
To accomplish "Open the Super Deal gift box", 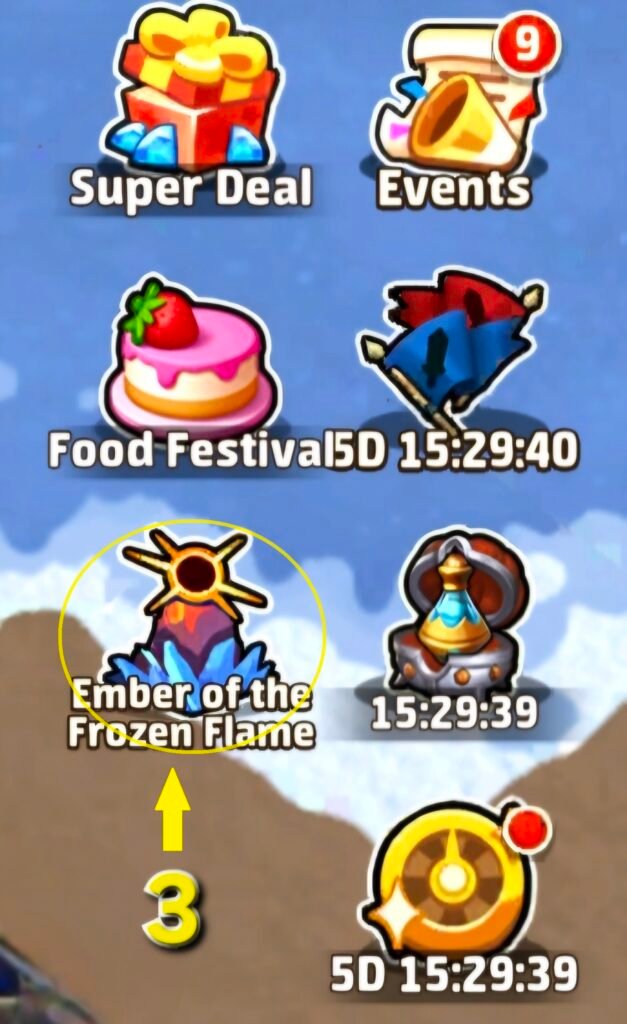I will pyautogui.click(x=191, y=92).
